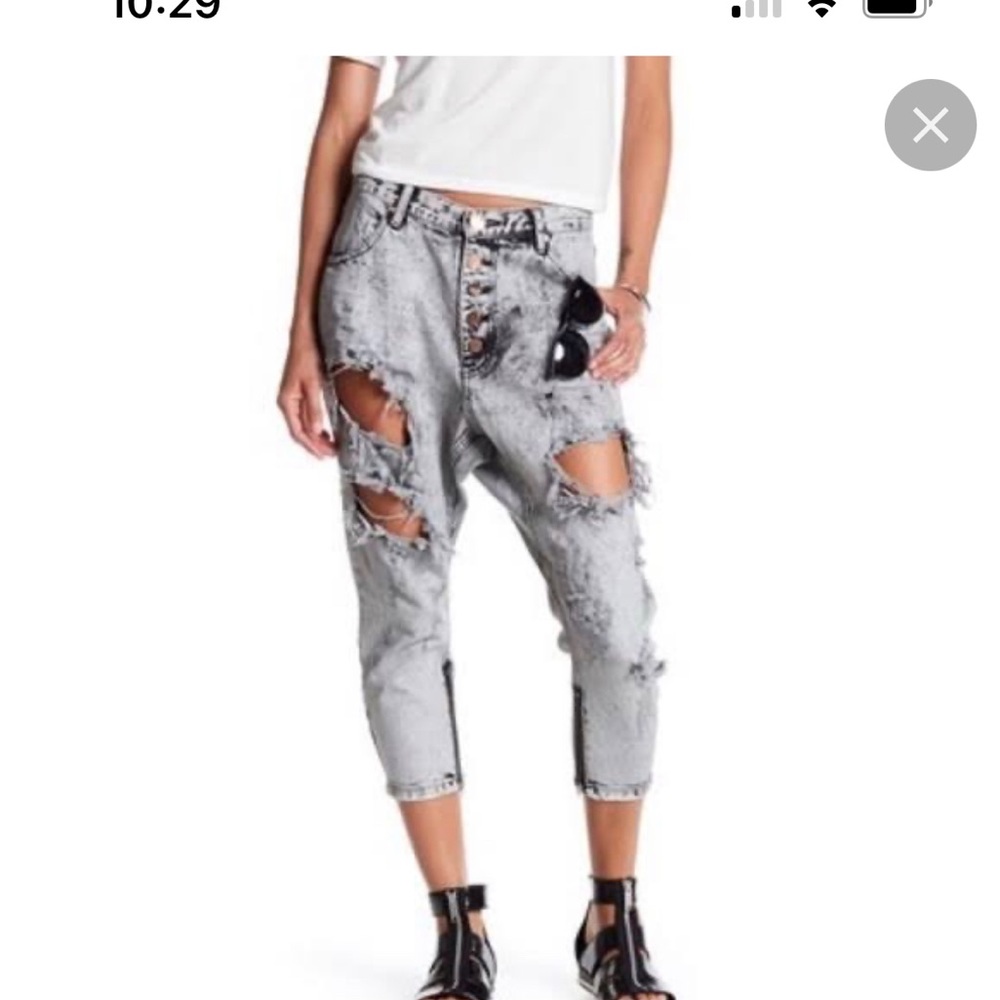The height and width of the screenshot is (1000, 1000).
Task: Close the full-screen product photo viewer
Action: click(x=930, y=125)
